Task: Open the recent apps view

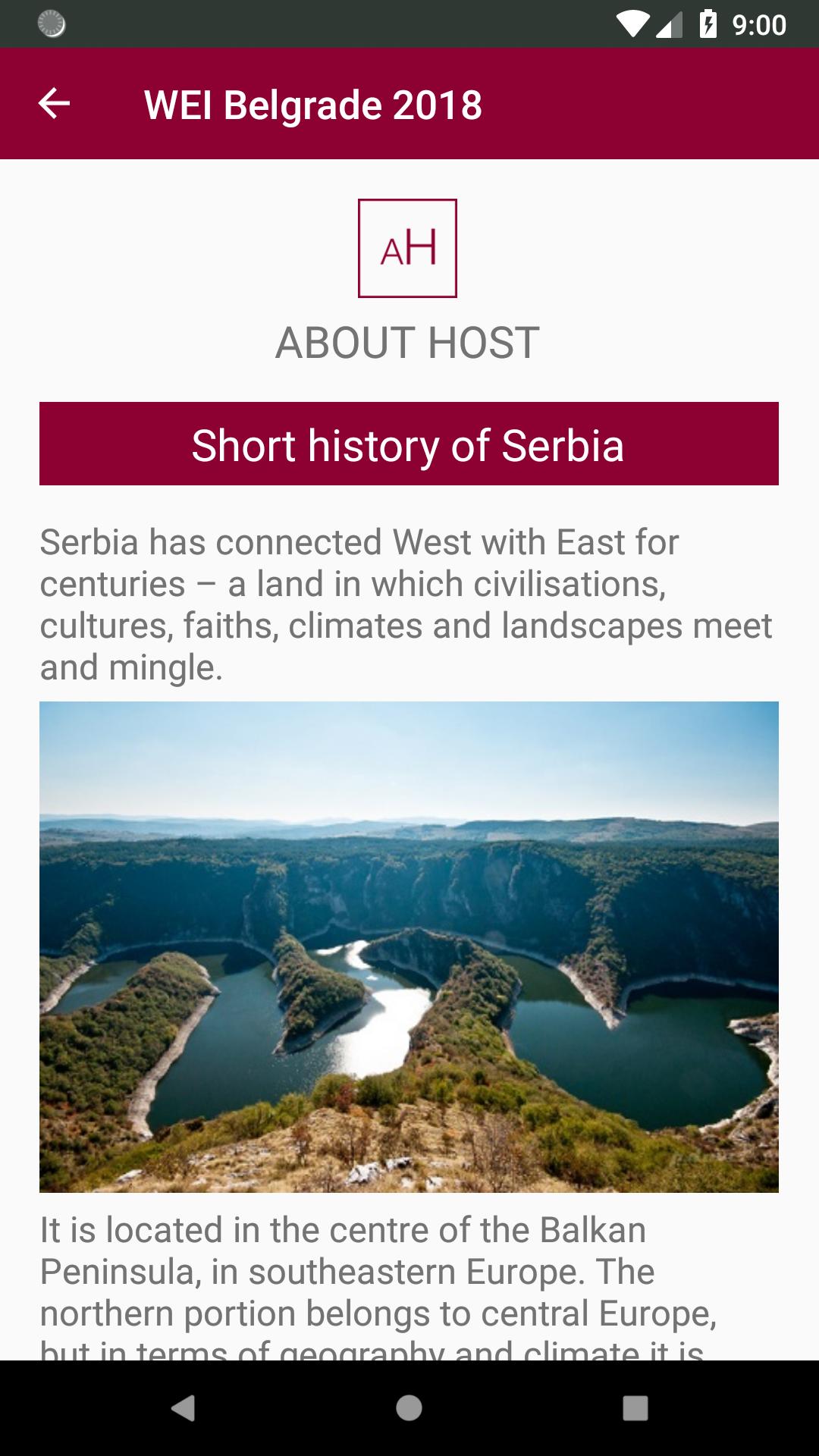Action: 635,1408
